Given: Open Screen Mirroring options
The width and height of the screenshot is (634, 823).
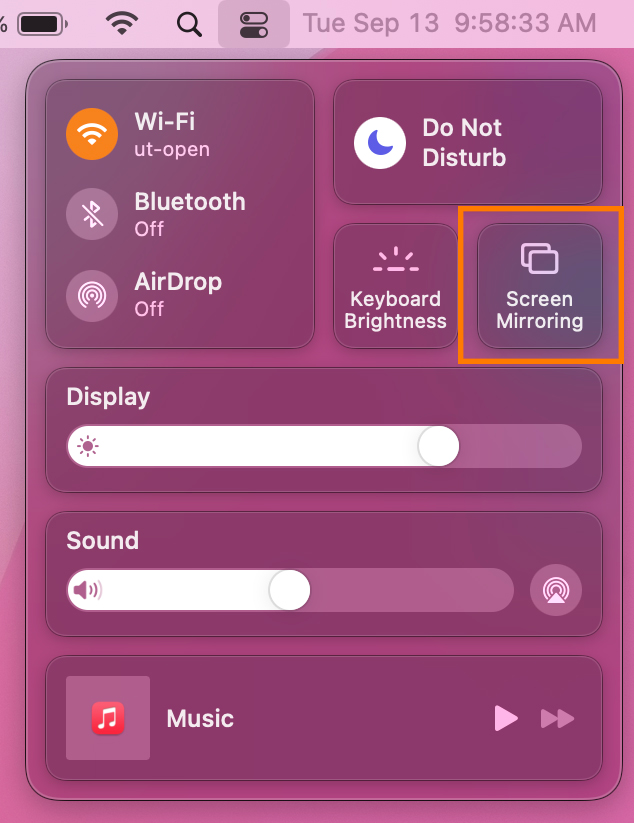Looking at the screenshot, I should [x=540, y=286].
